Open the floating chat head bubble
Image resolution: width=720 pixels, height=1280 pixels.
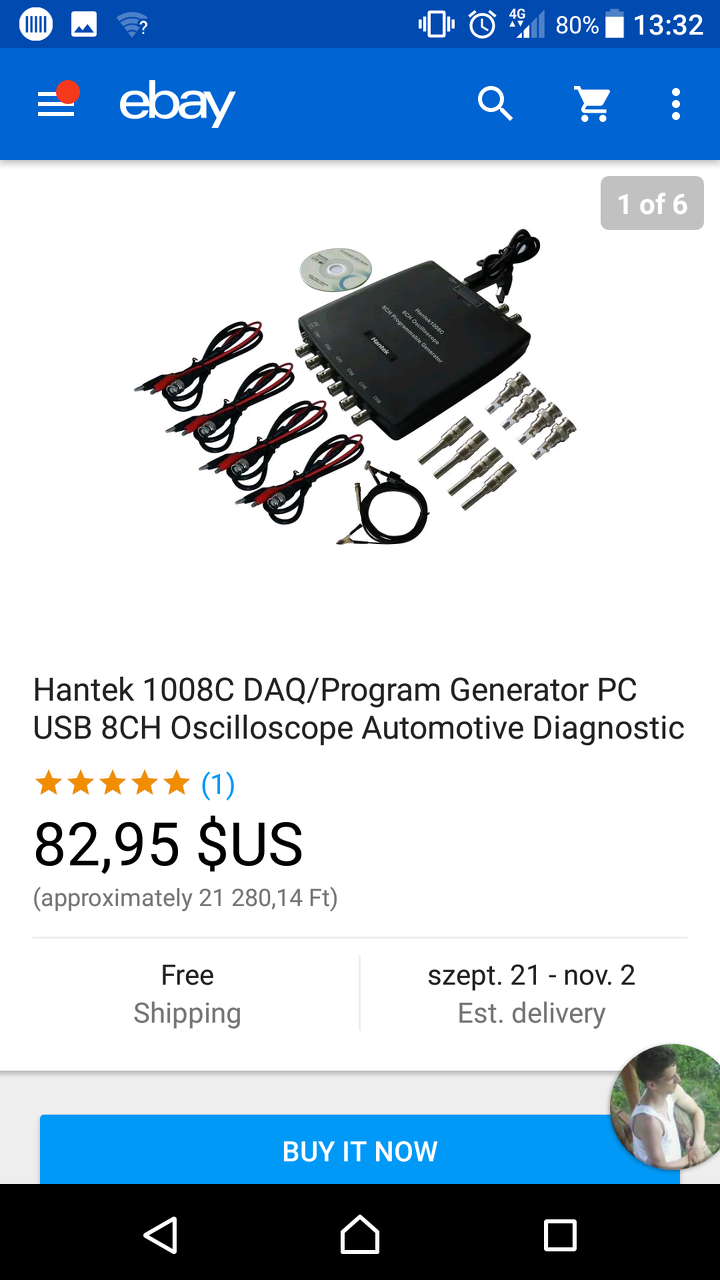(668, 1106)
